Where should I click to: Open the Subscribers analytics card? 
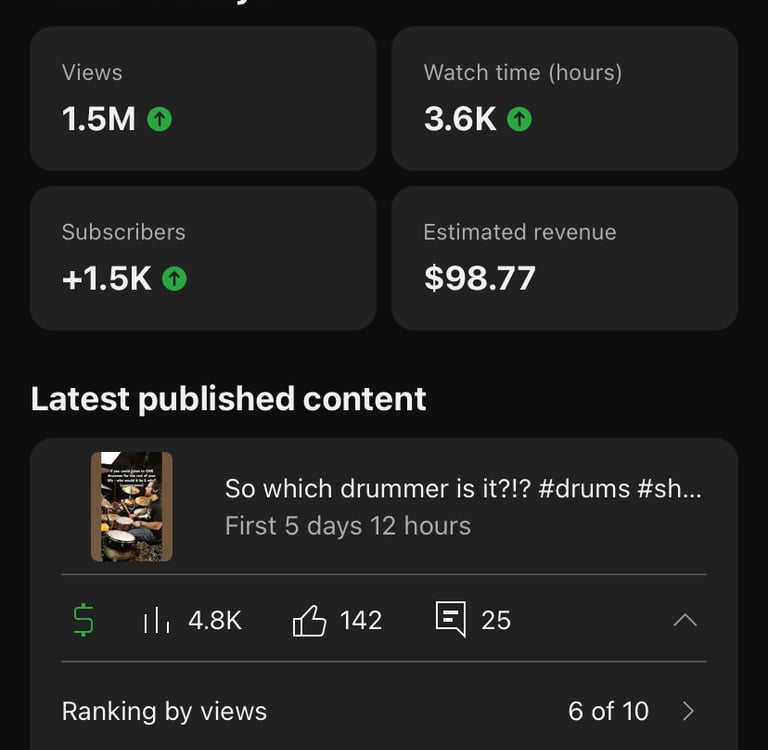[x=203, y=257]
